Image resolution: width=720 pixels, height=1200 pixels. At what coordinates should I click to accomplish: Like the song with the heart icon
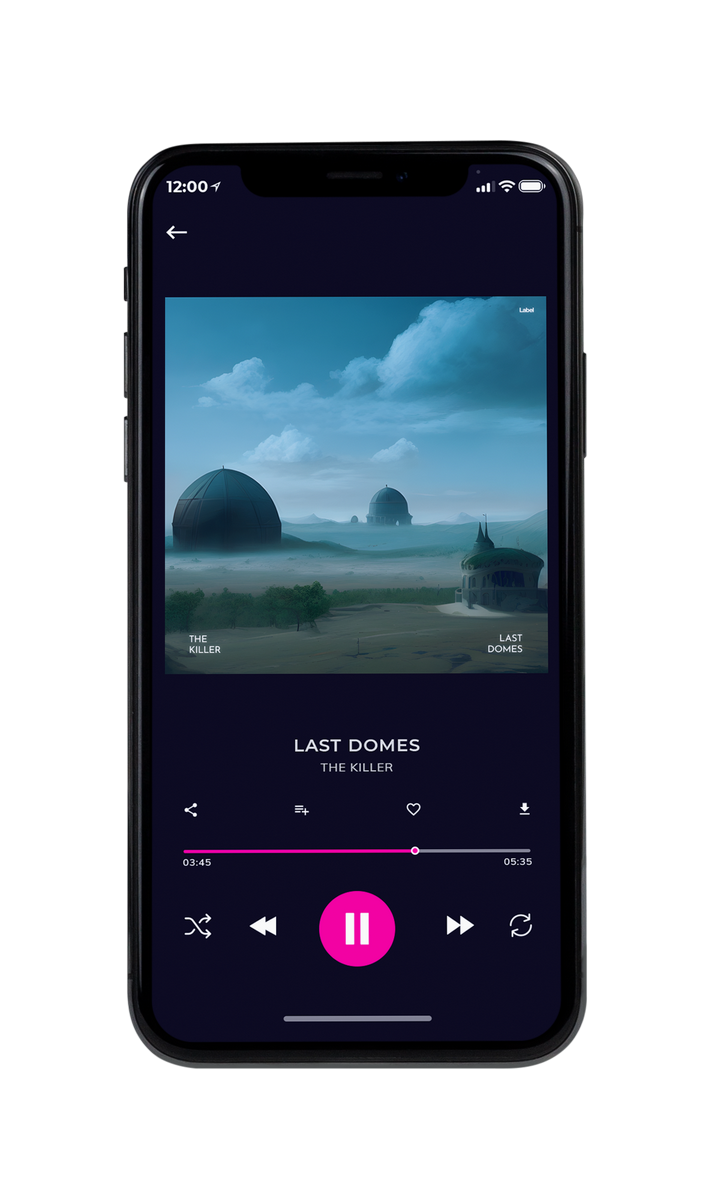pyautogui.click(x=413, y=810)
